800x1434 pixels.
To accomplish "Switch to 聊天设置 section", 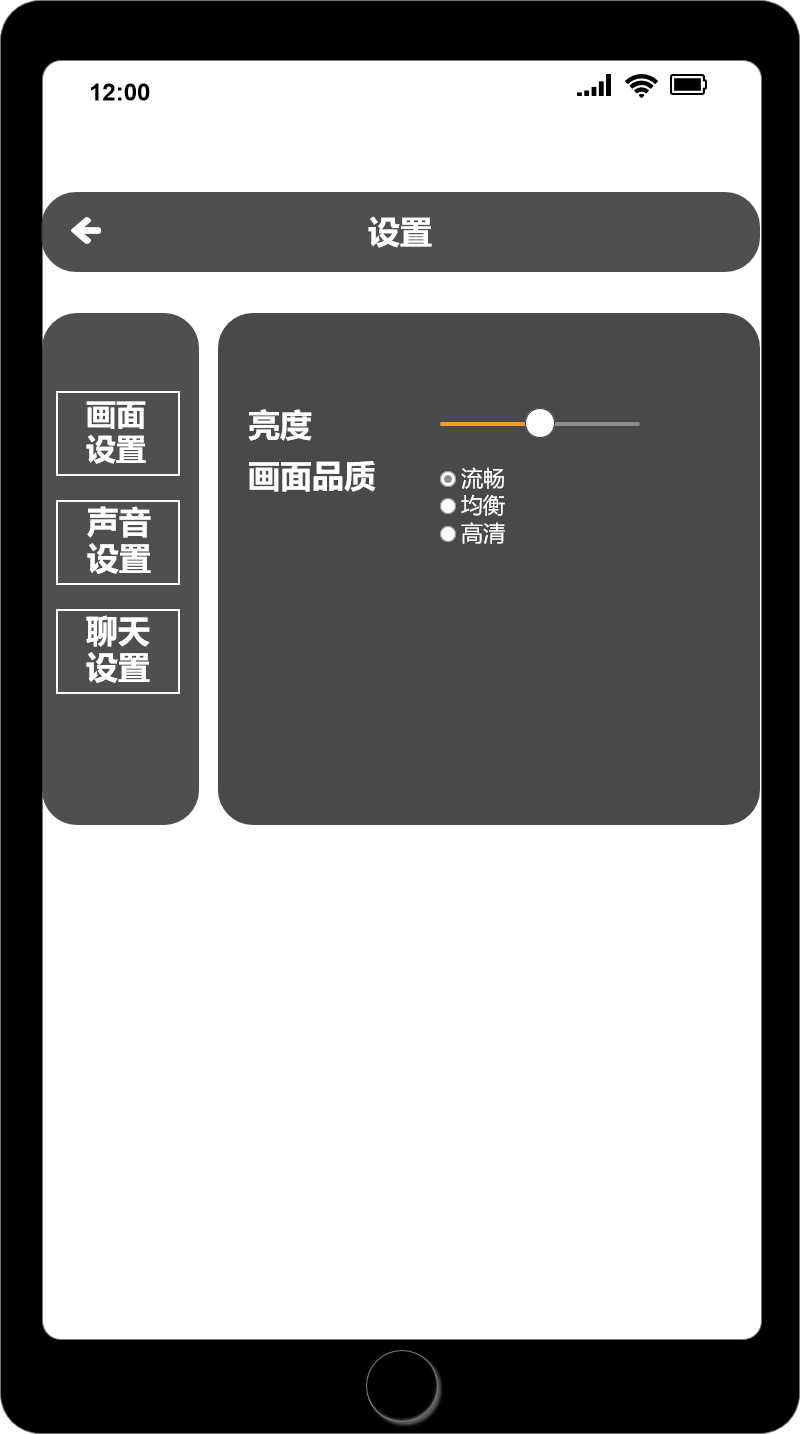I will click(118, 651).
